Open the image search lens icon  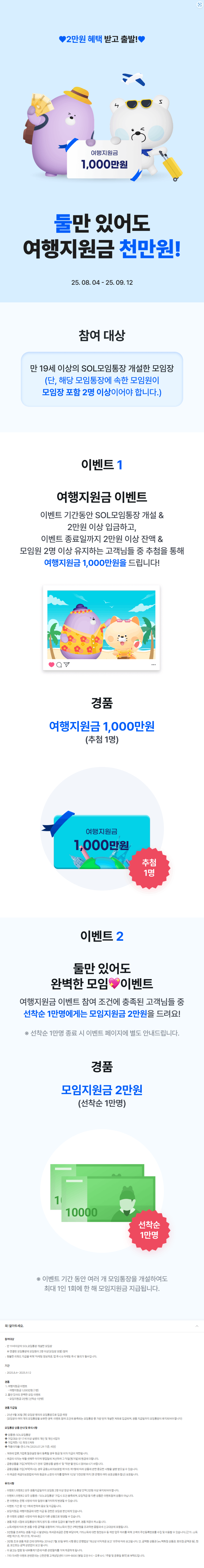200,4
